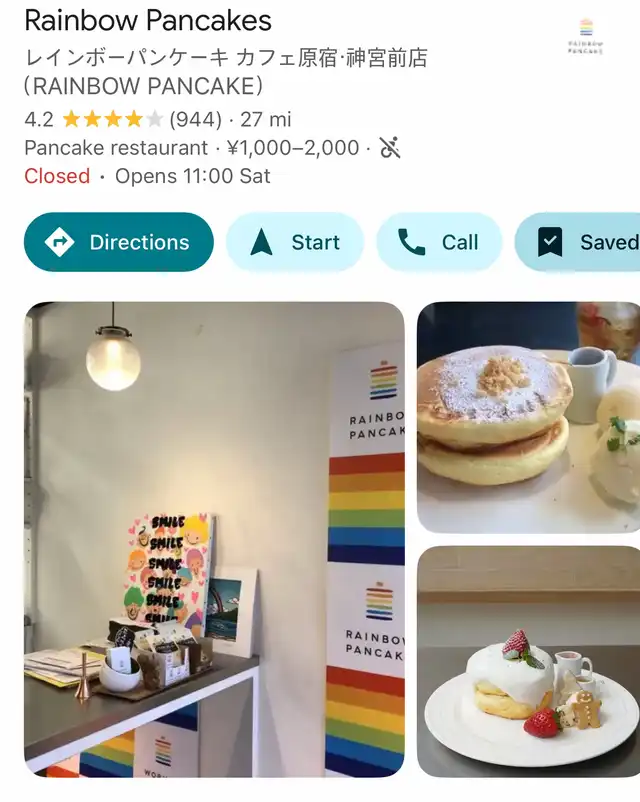This screenshot has width=640, height=802.
Task: Open the Saved button
Action: (x=582, y=242)
